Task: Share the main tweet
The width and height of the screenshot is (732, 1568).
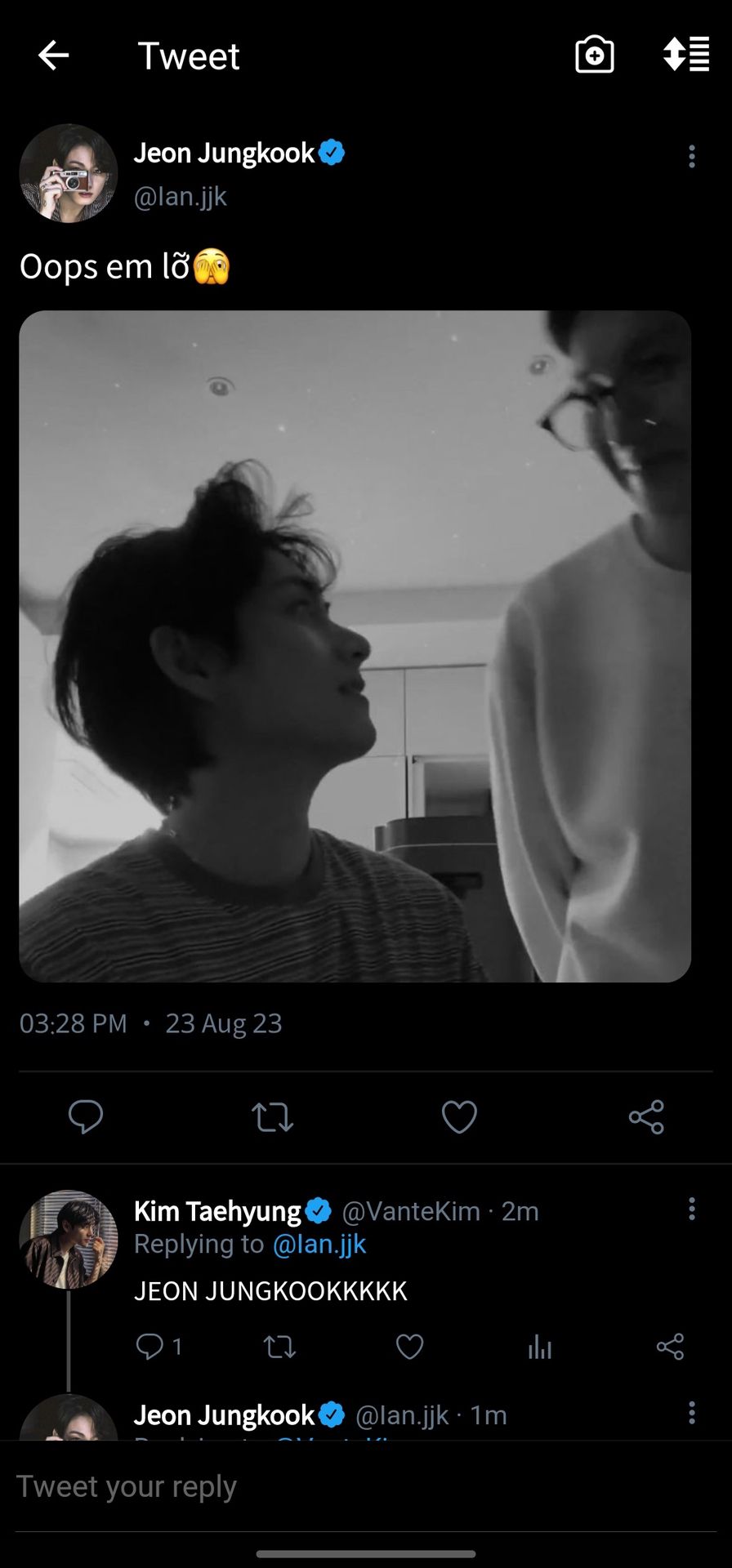Action: coord(646,1116)
